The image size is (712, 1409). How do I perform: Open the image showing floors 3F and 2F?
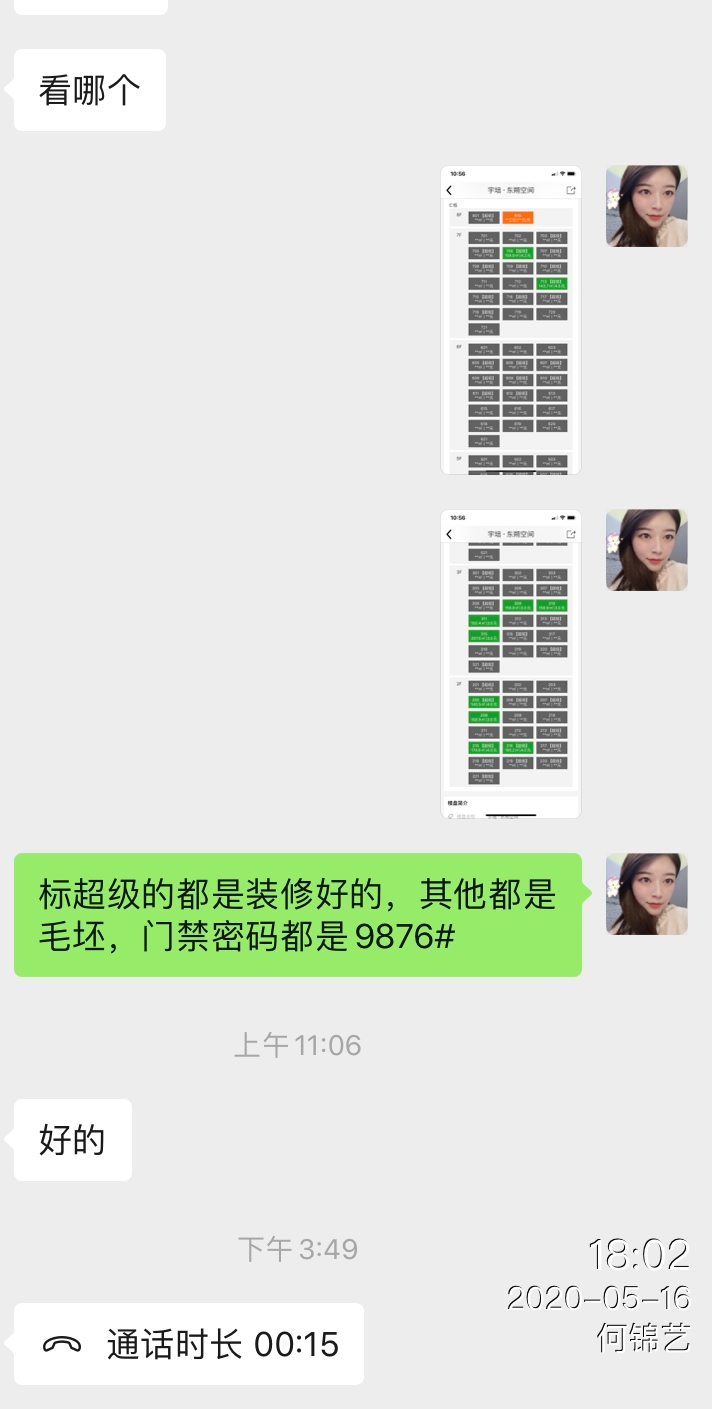510,664
